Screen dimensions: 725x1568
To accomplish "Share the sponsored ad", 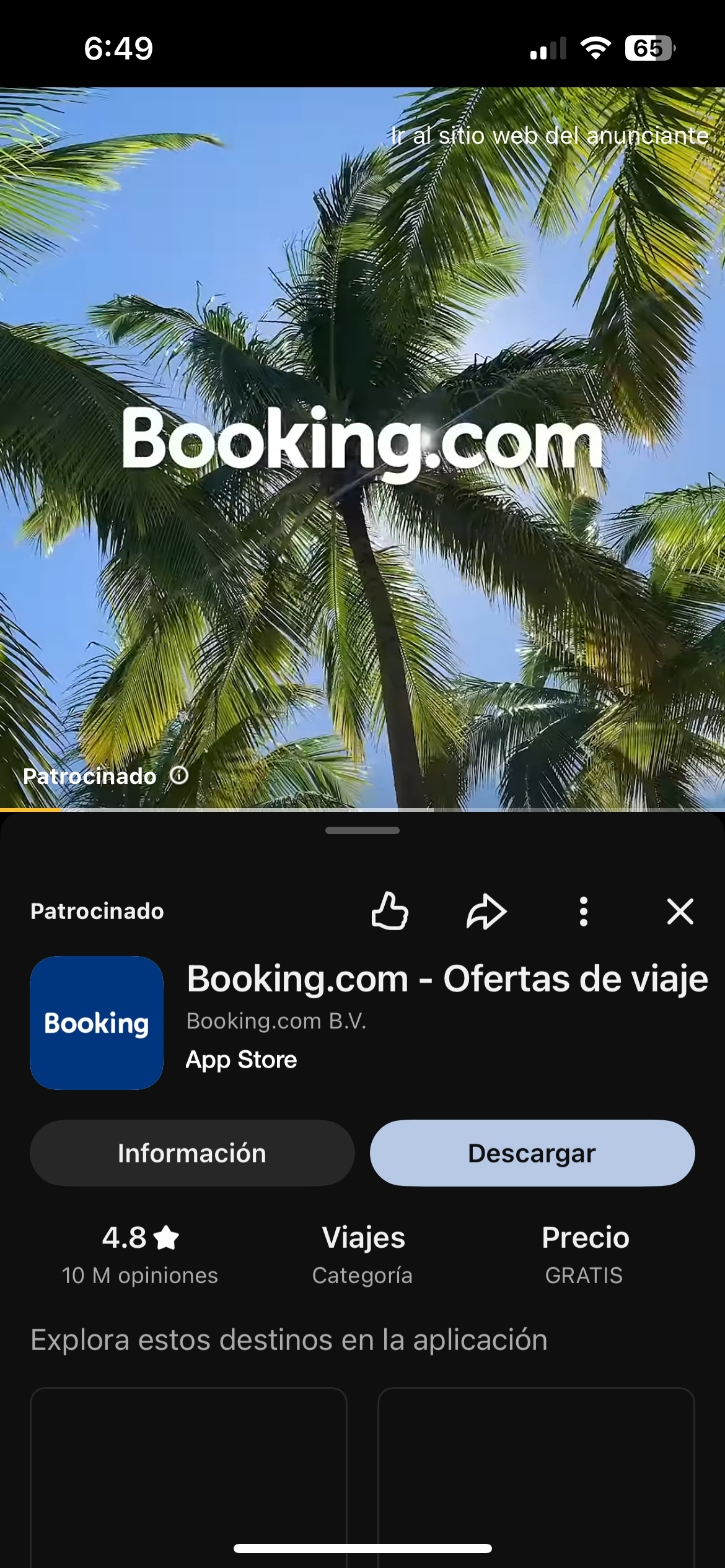I will [486, 912].
